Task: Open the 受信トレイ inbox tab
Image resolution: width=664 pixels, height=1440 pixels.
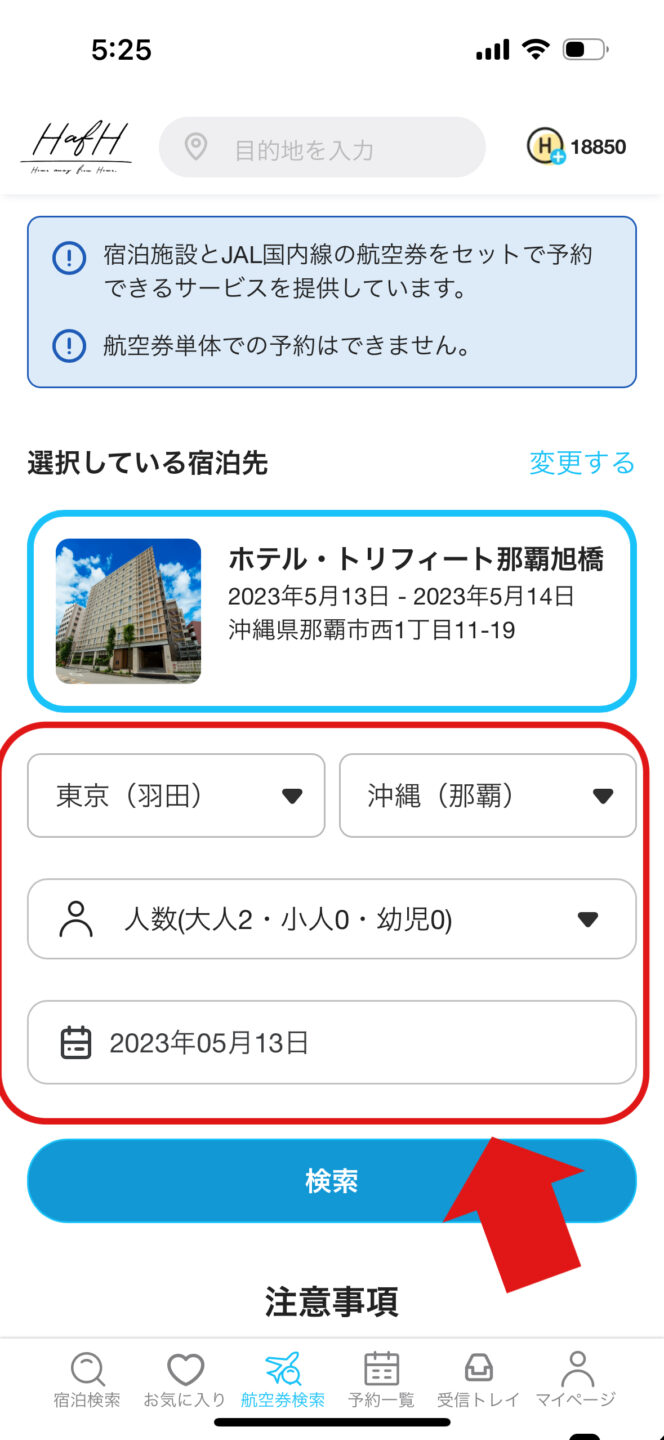Action: tap(478, 1380)
